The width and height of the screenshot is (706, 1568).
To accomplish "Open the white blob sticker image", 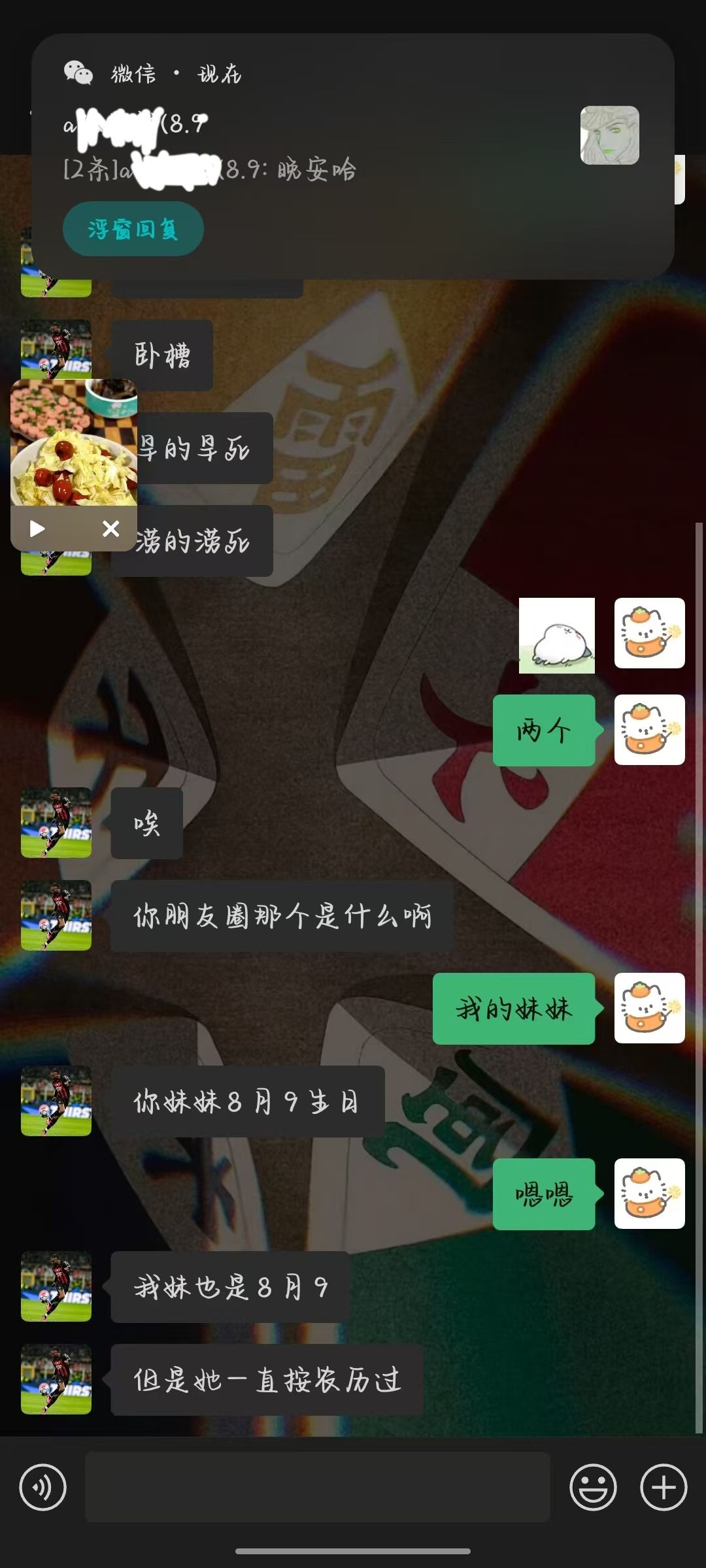I will 557,636.
